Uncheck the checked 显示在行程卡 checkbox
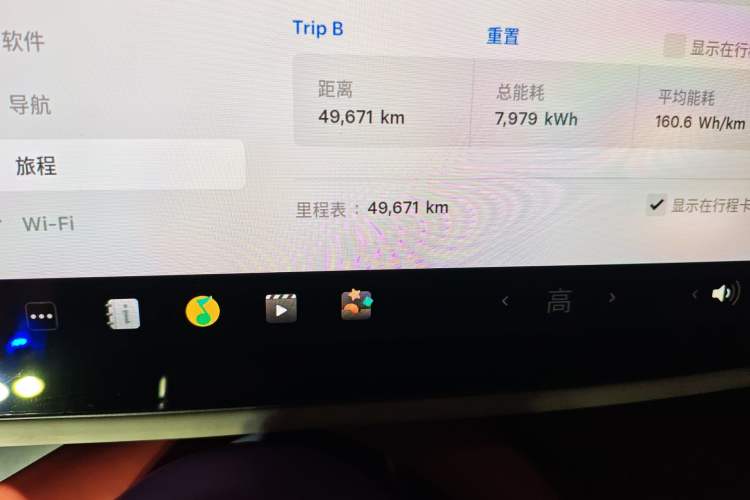Image resolution: width=750 pixels, height=500 pixels. (656, 205)
